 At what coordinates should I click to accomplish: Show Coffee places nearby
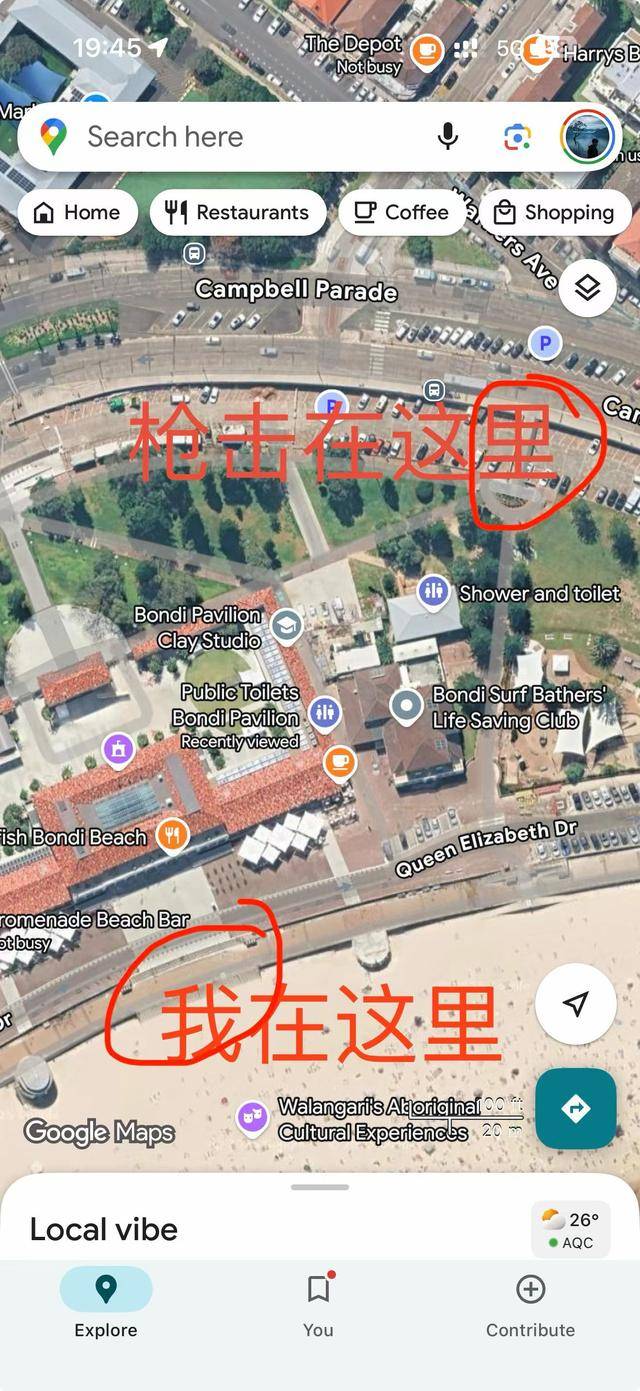[x=403, y=212]
